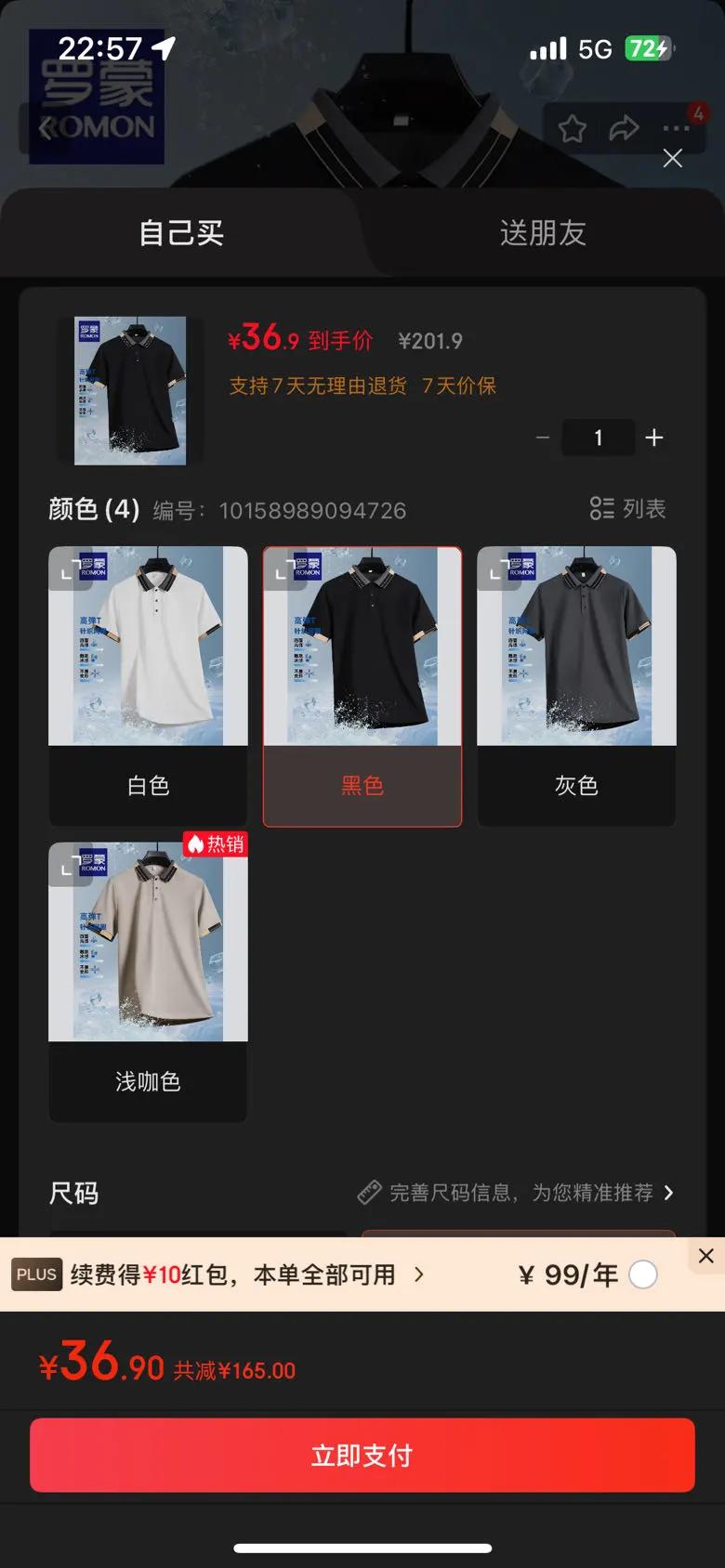725x1568 pixels.
Task: Choose the 灰色 color option
Action: tap(576, 686)
